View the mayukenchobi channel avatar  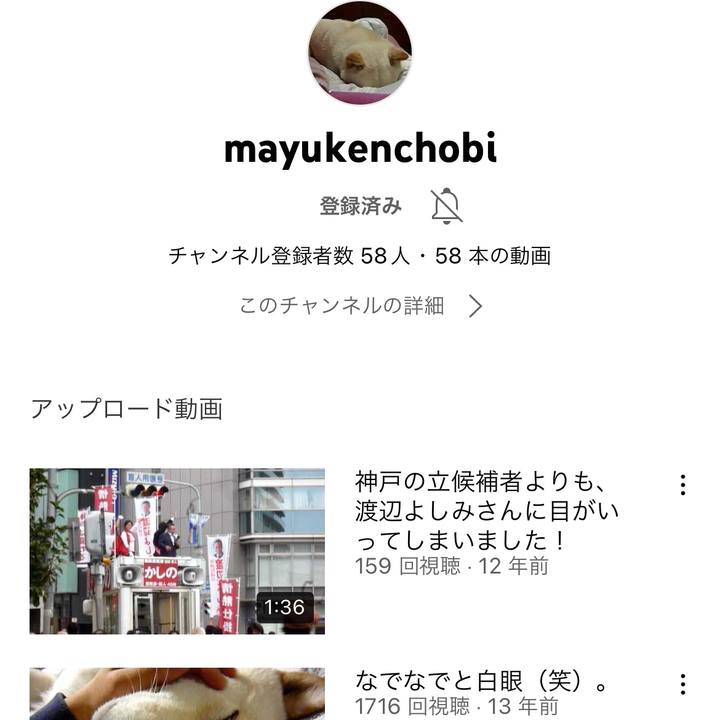tap(360, 53)
